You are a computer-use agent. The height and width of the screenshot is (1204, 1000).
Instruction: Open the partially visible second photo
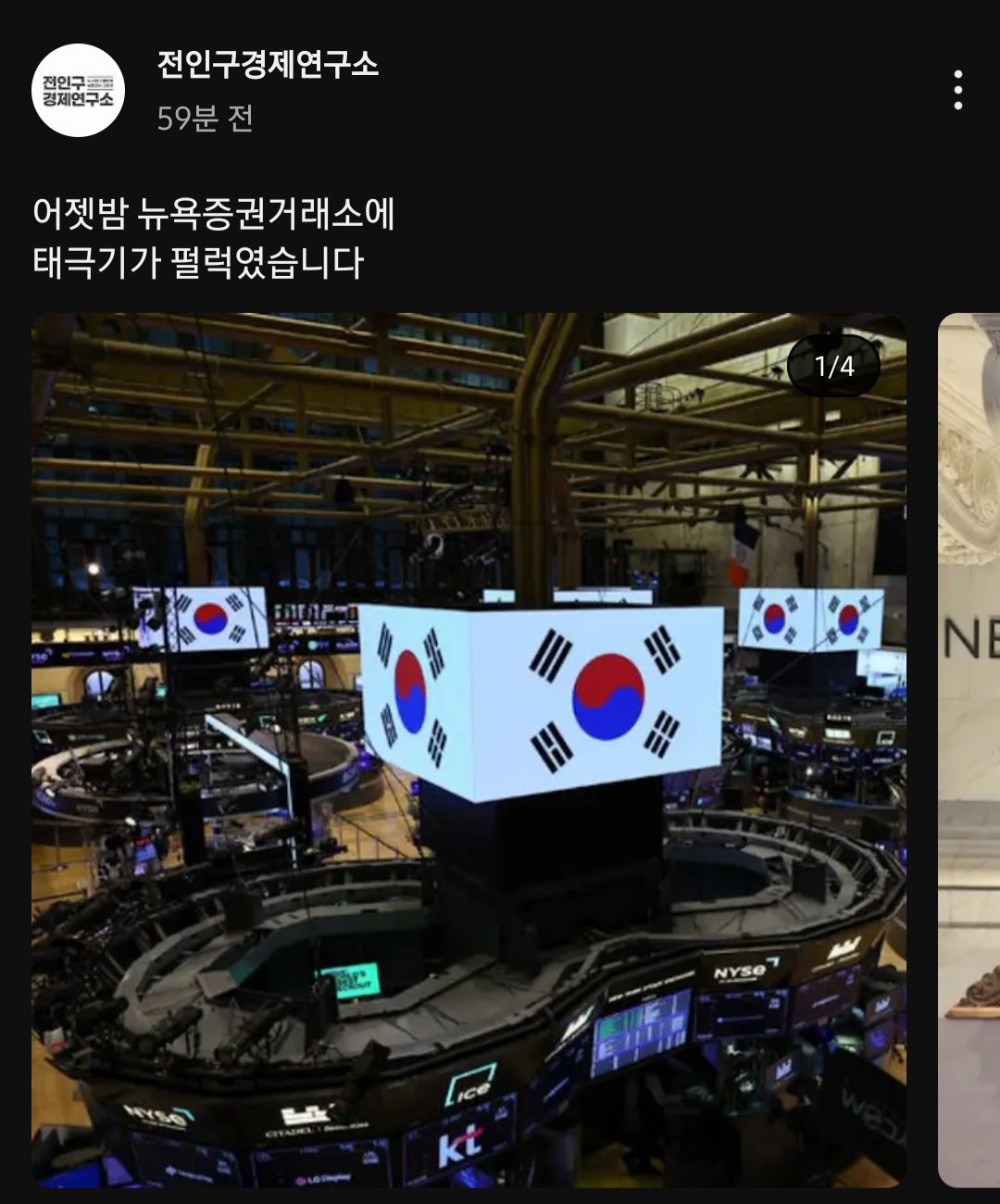coord(969,750)
